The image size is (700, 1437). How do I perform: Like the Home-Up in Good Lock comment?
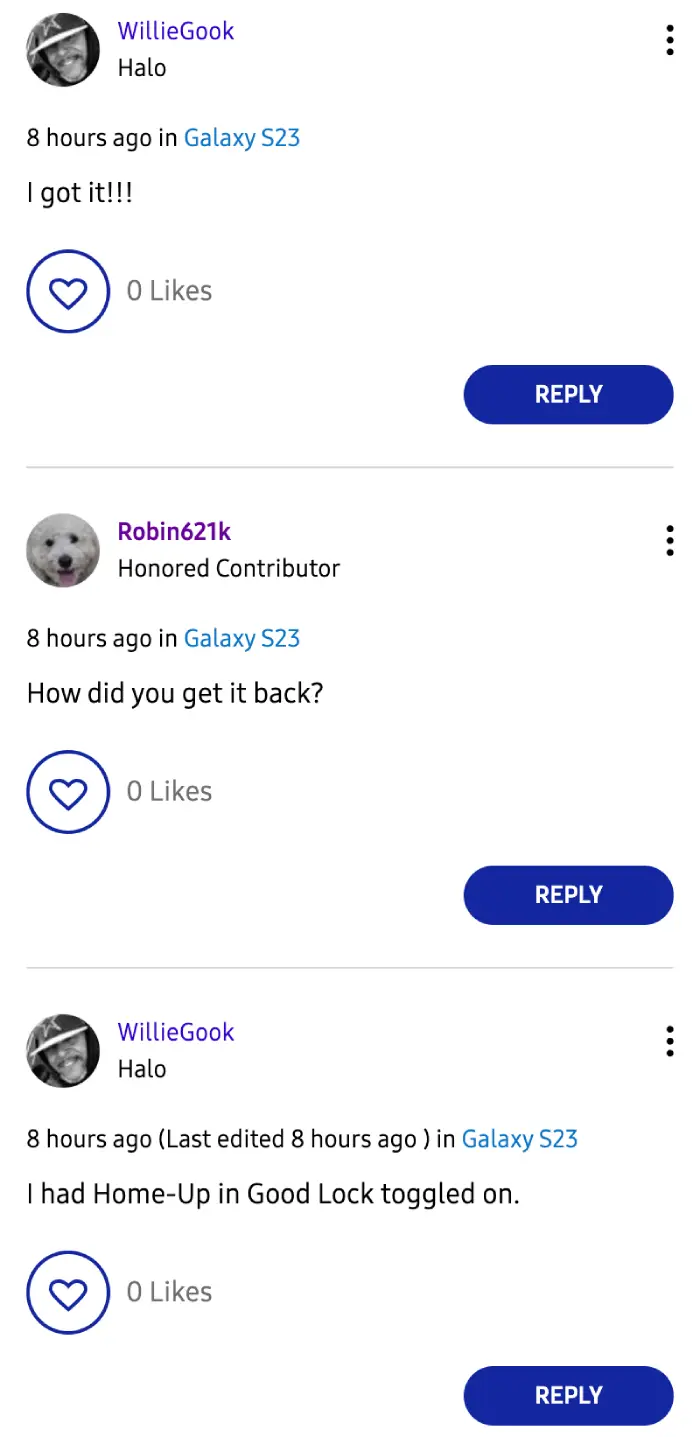coord(68,1293)
